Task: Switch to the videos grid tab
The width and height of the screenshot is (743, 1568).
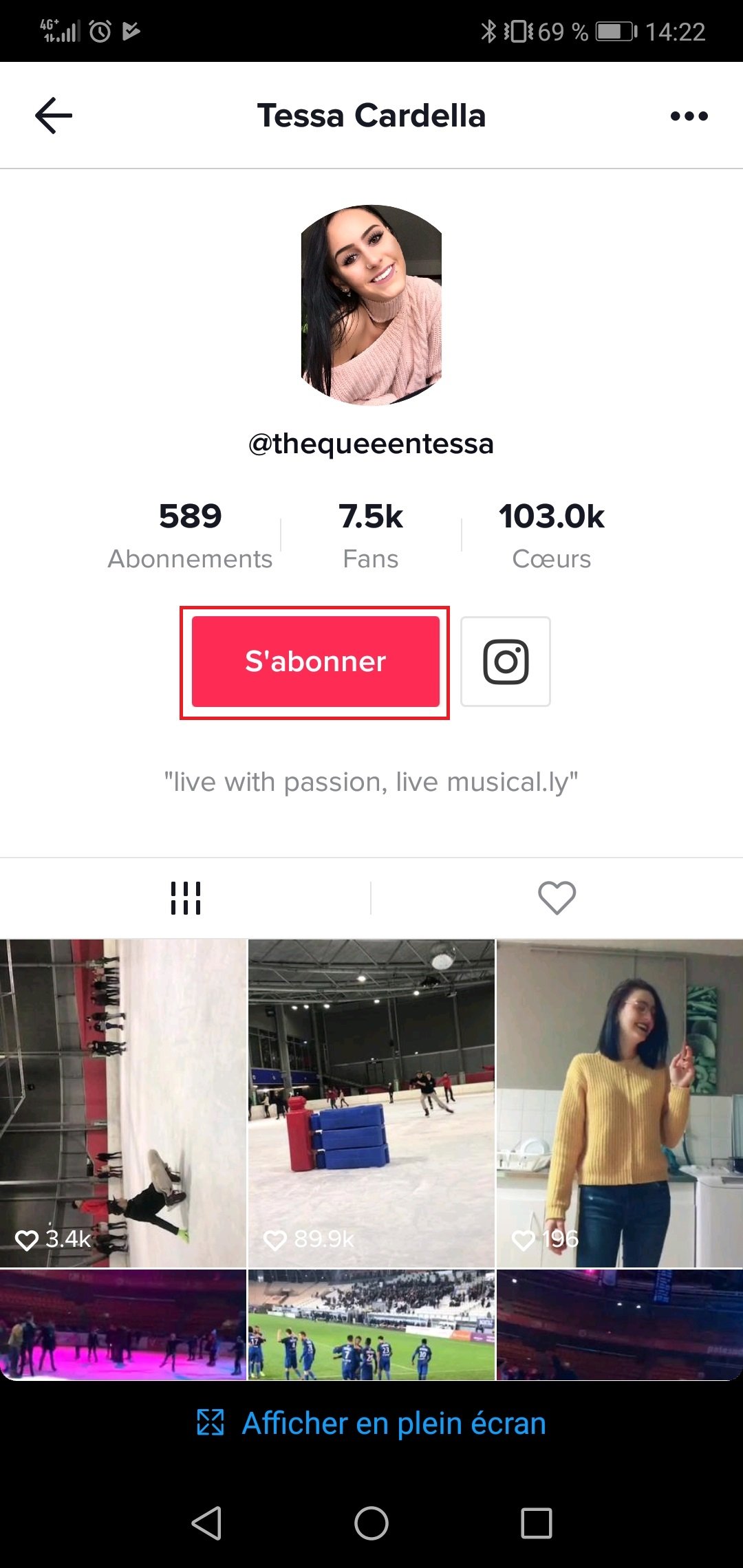Action: (x=186, y=898)
